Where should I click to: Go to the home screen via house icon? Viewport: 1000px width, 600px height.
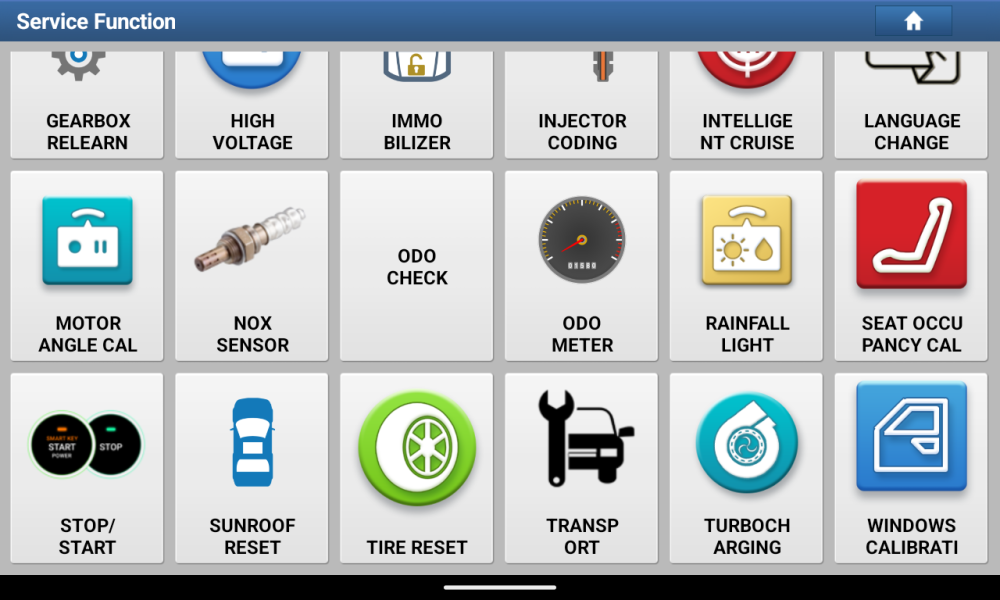pos(913,21)
